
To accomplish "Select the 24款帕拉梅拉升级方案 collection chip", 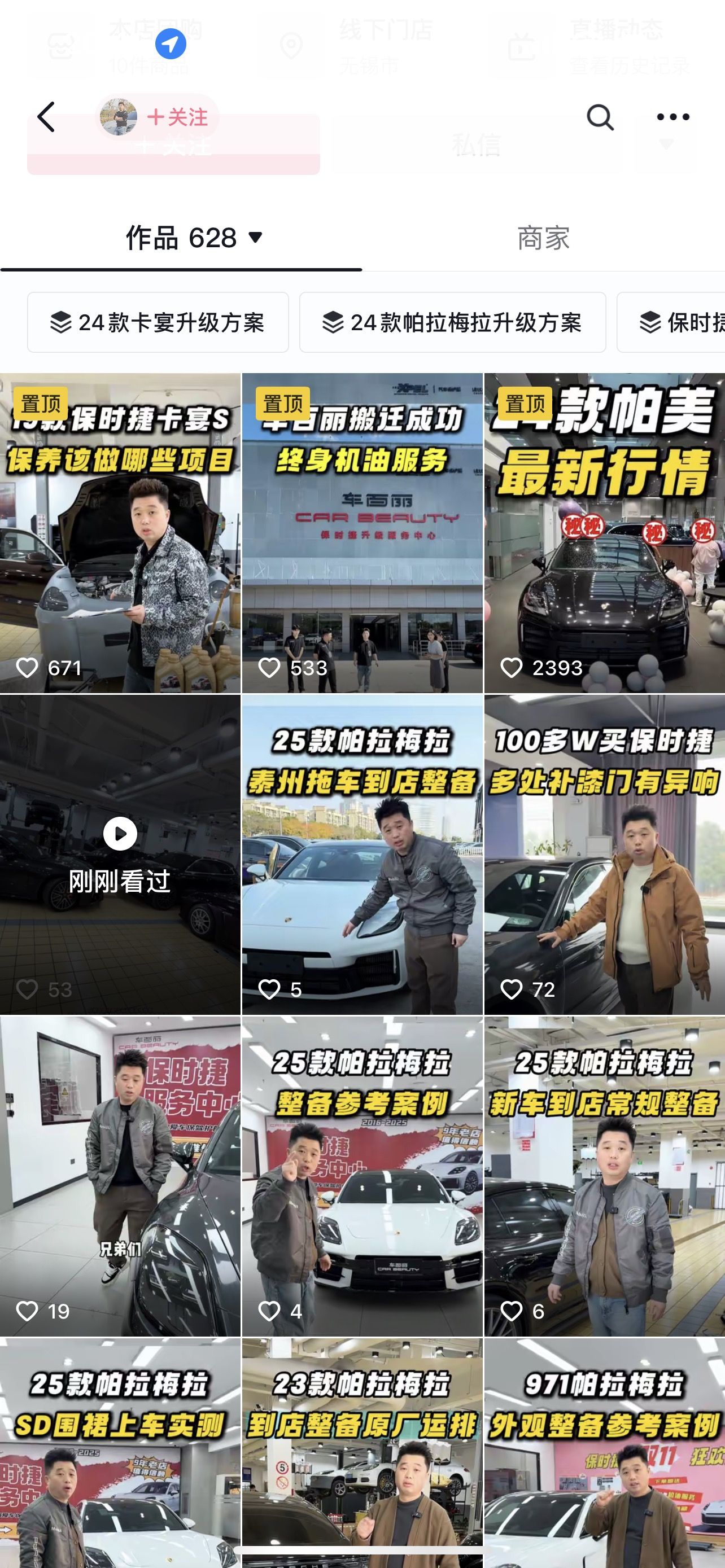I will pyautogui.click(x=452, y=322).
